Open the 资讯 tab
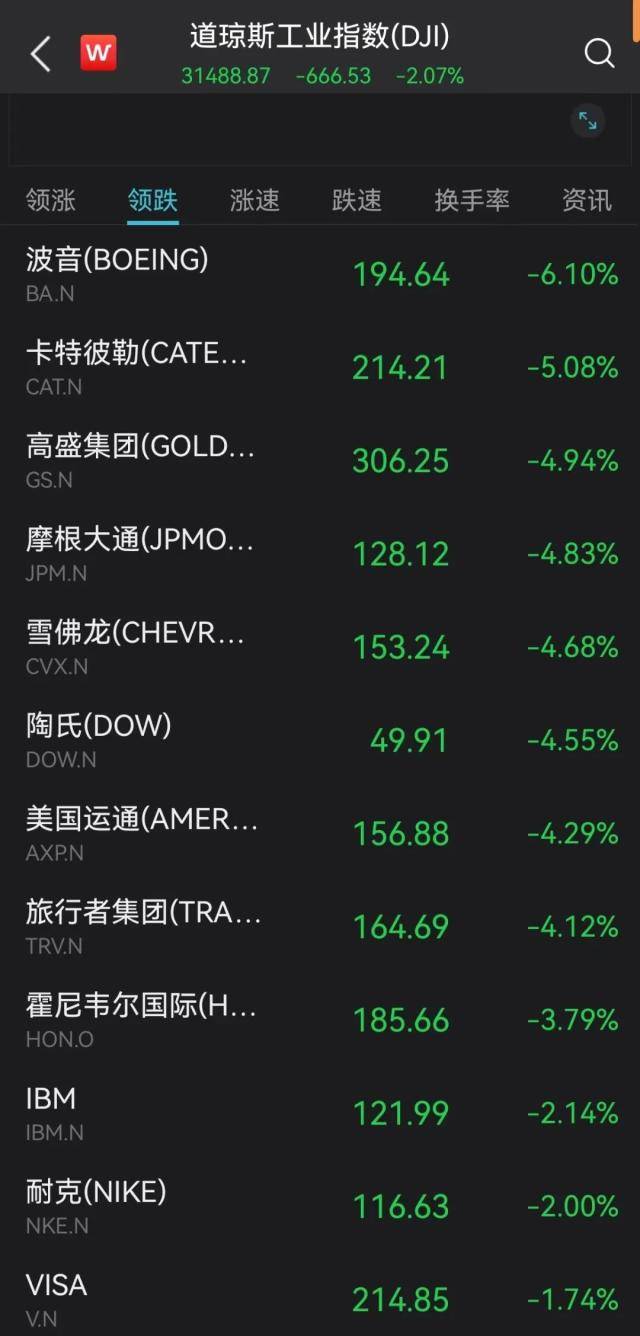 pos(586,200)
